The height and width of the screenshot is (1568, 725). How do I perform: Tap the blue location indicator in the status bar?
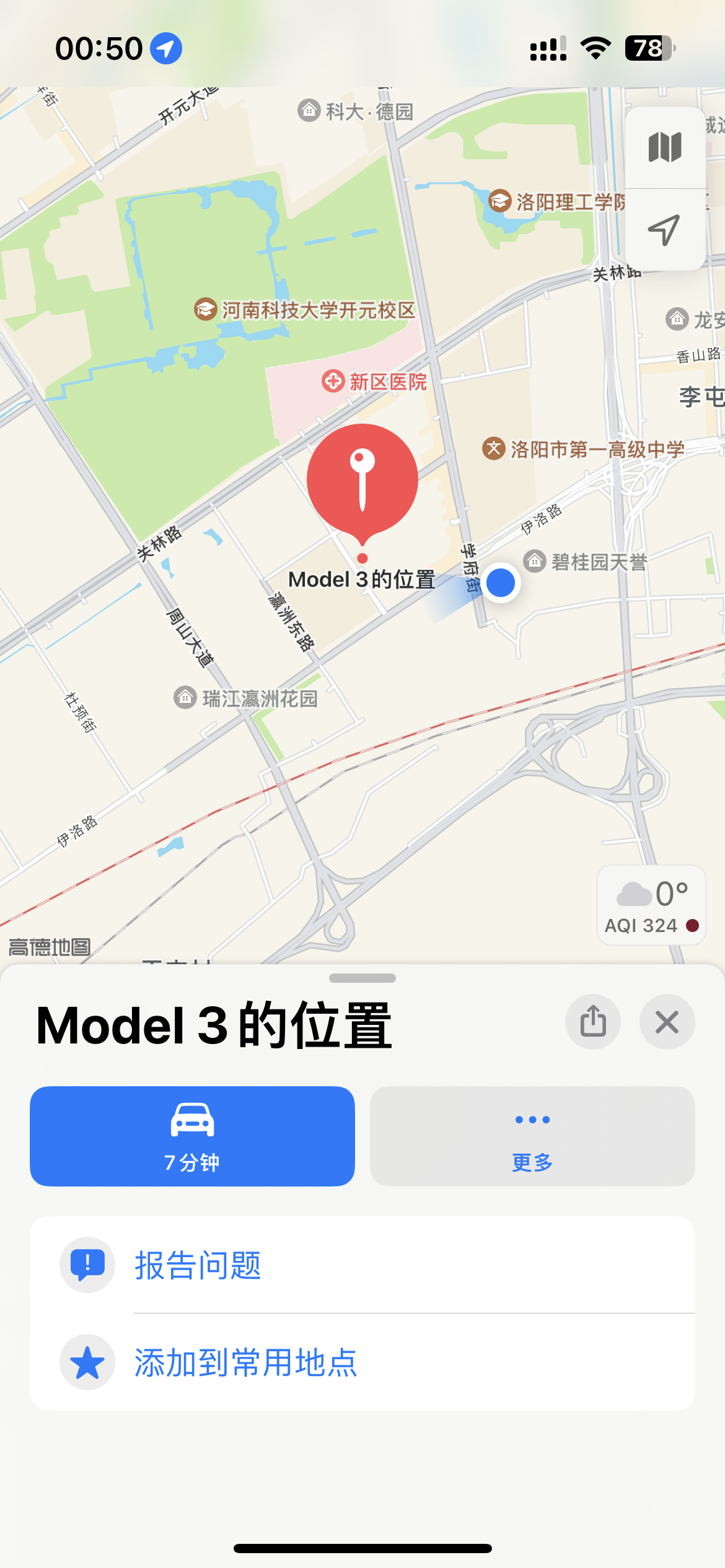(165, 48)
